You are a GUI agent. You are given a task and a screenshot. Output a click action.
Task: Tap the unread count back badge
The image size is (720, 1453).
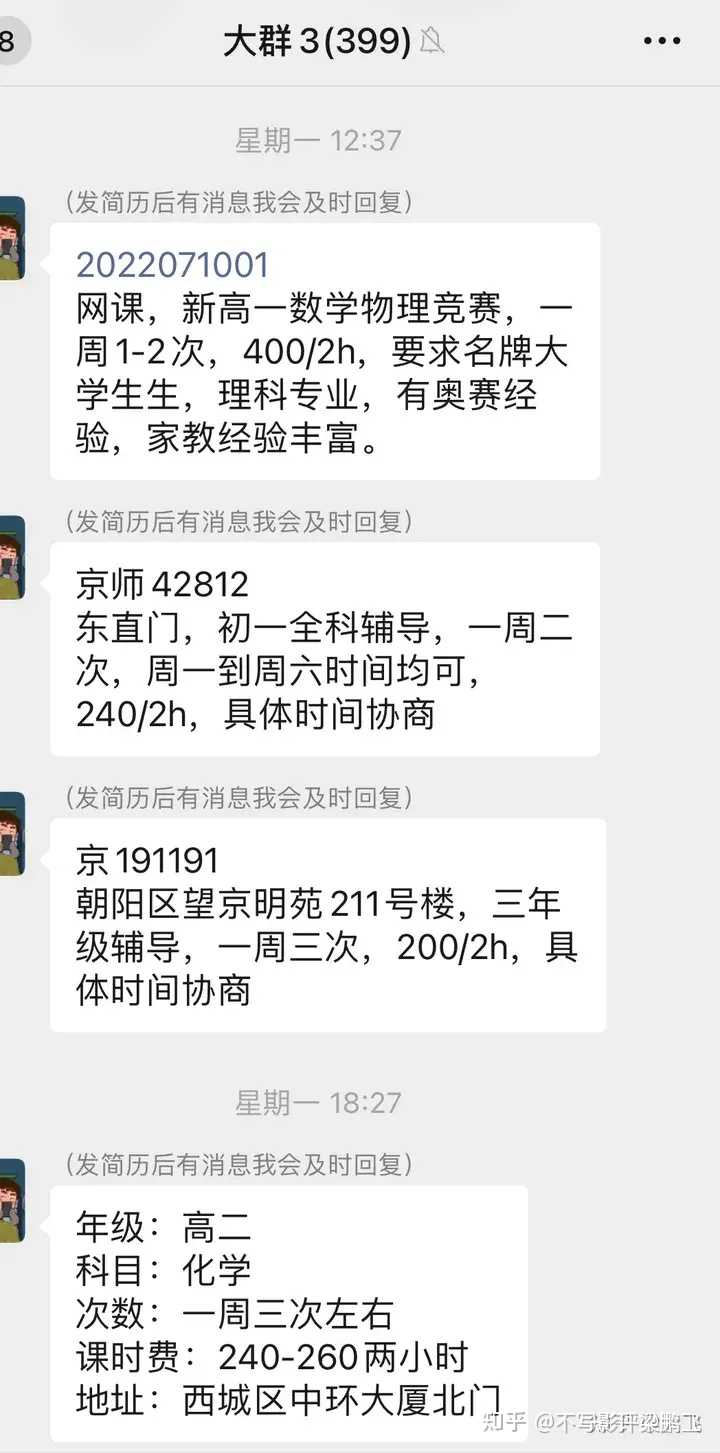[12, 41]
